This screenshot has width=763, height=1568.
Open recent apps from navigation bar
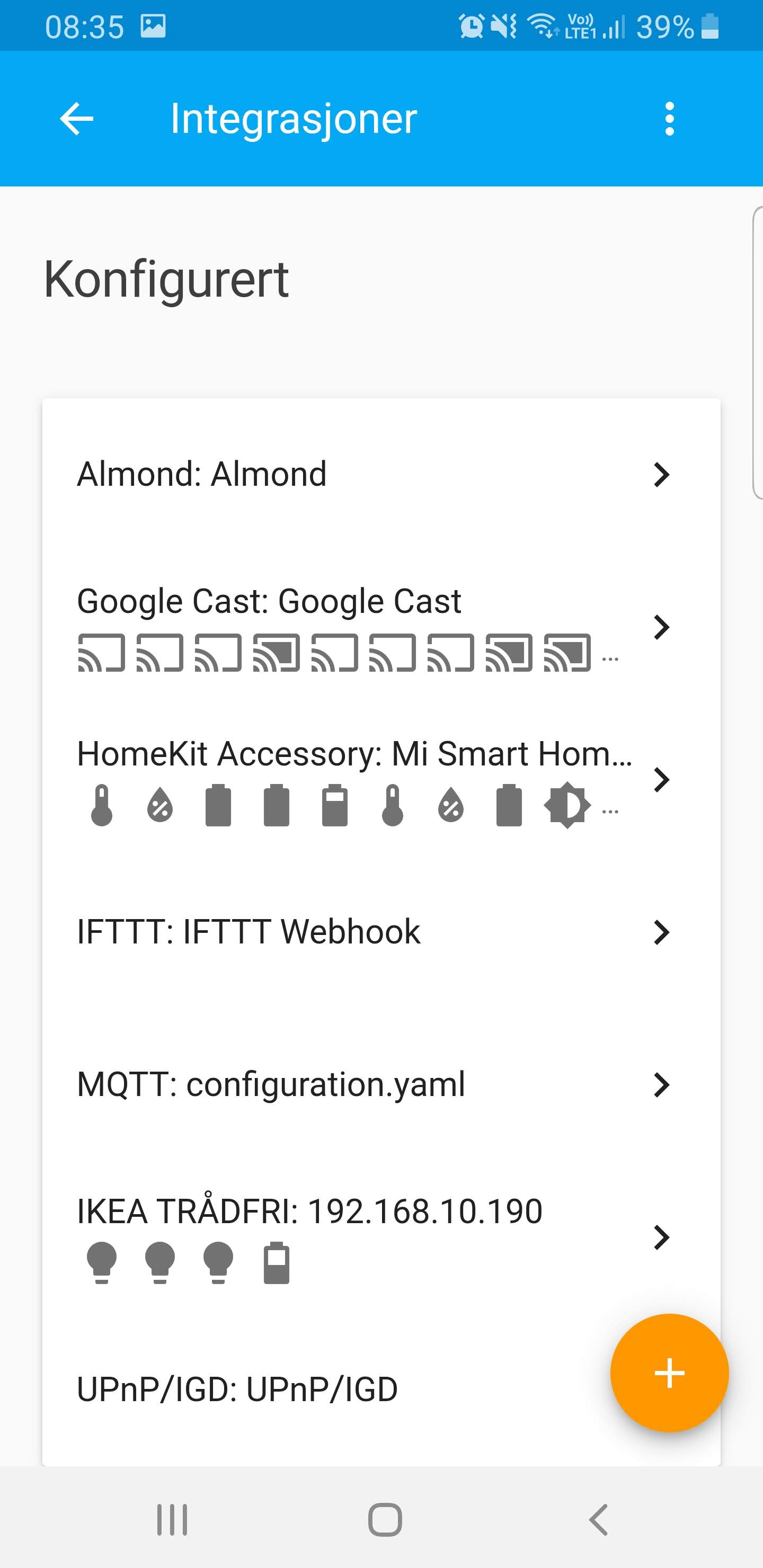click(172, 1520)
